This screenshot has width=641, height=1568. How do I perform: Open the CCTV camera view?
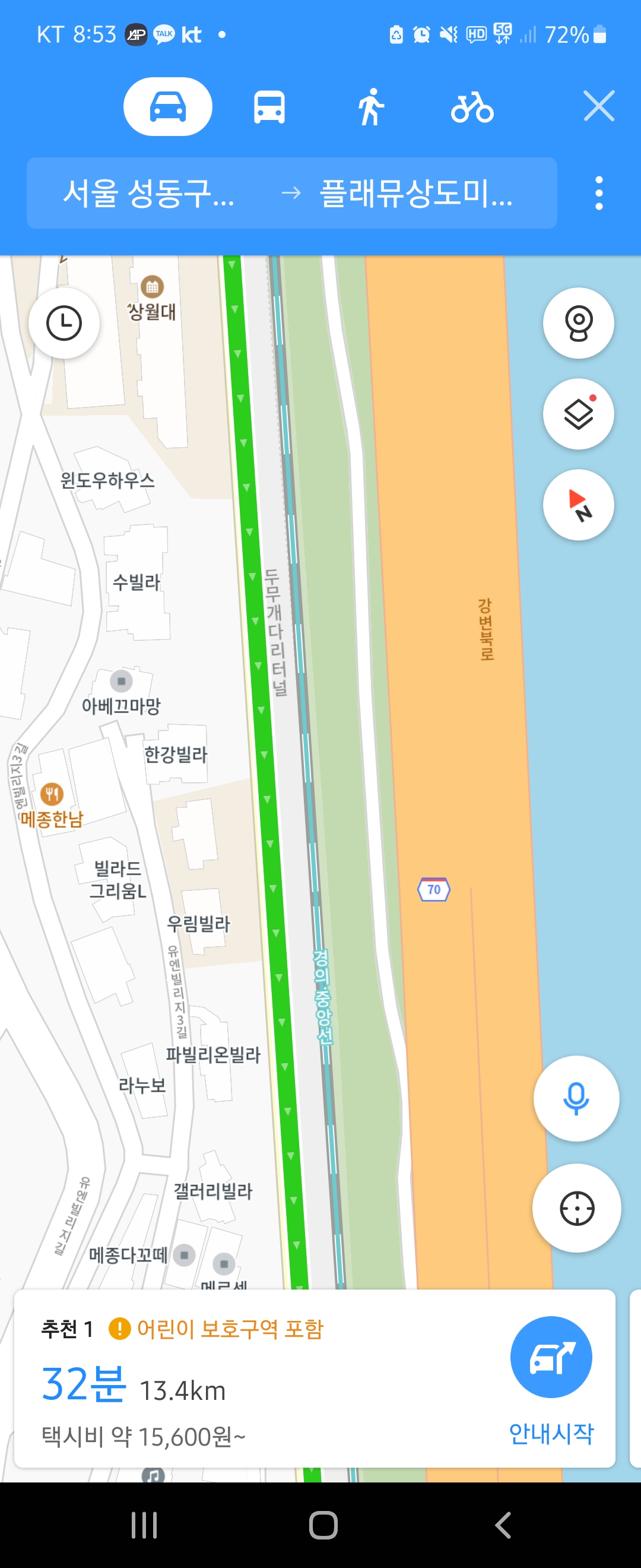577,323
